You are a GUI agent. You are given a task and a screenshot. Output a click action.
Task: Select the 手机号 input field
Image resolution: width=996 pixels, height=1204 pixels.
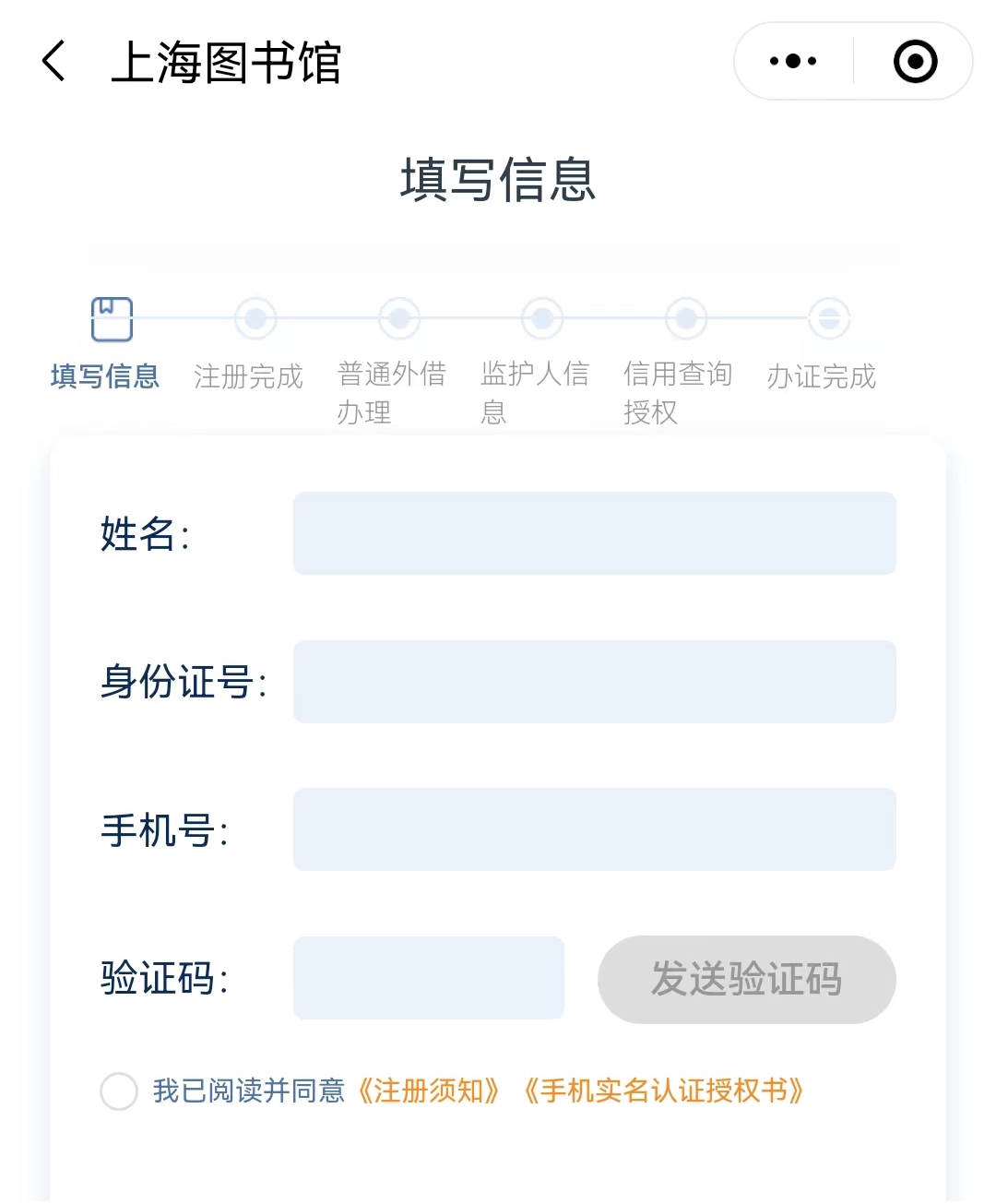(x=594, y=829)
